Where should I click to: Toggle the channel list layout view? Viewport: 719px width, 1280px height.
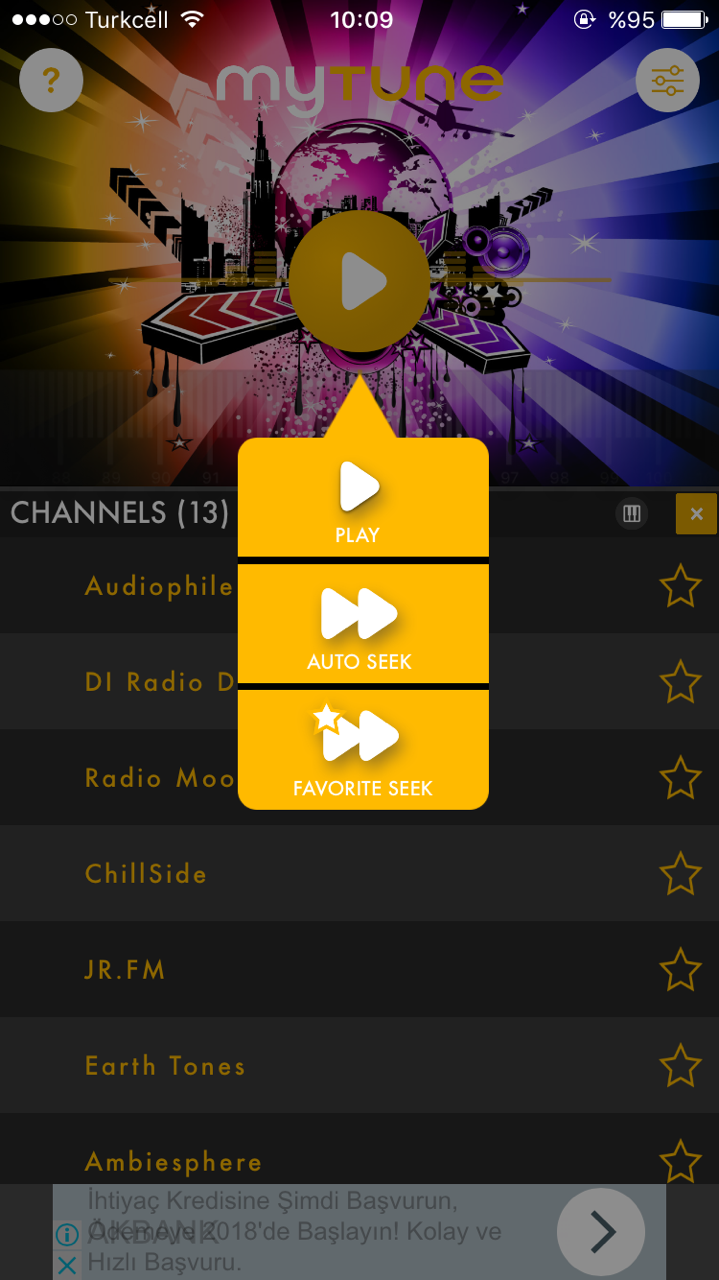(x=631, y=514)
